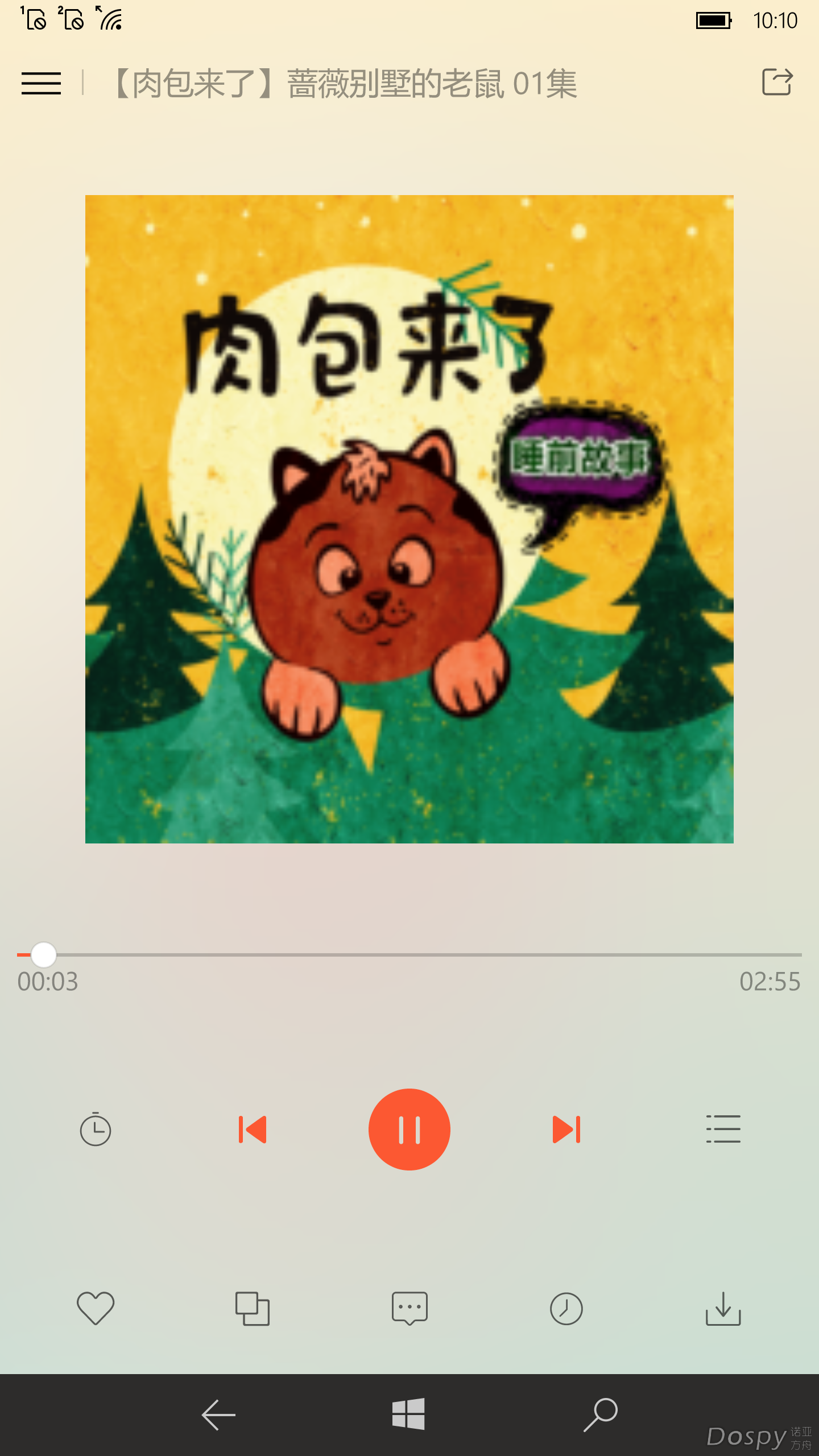Open the hamburger drawer menu

click(41, 83)
